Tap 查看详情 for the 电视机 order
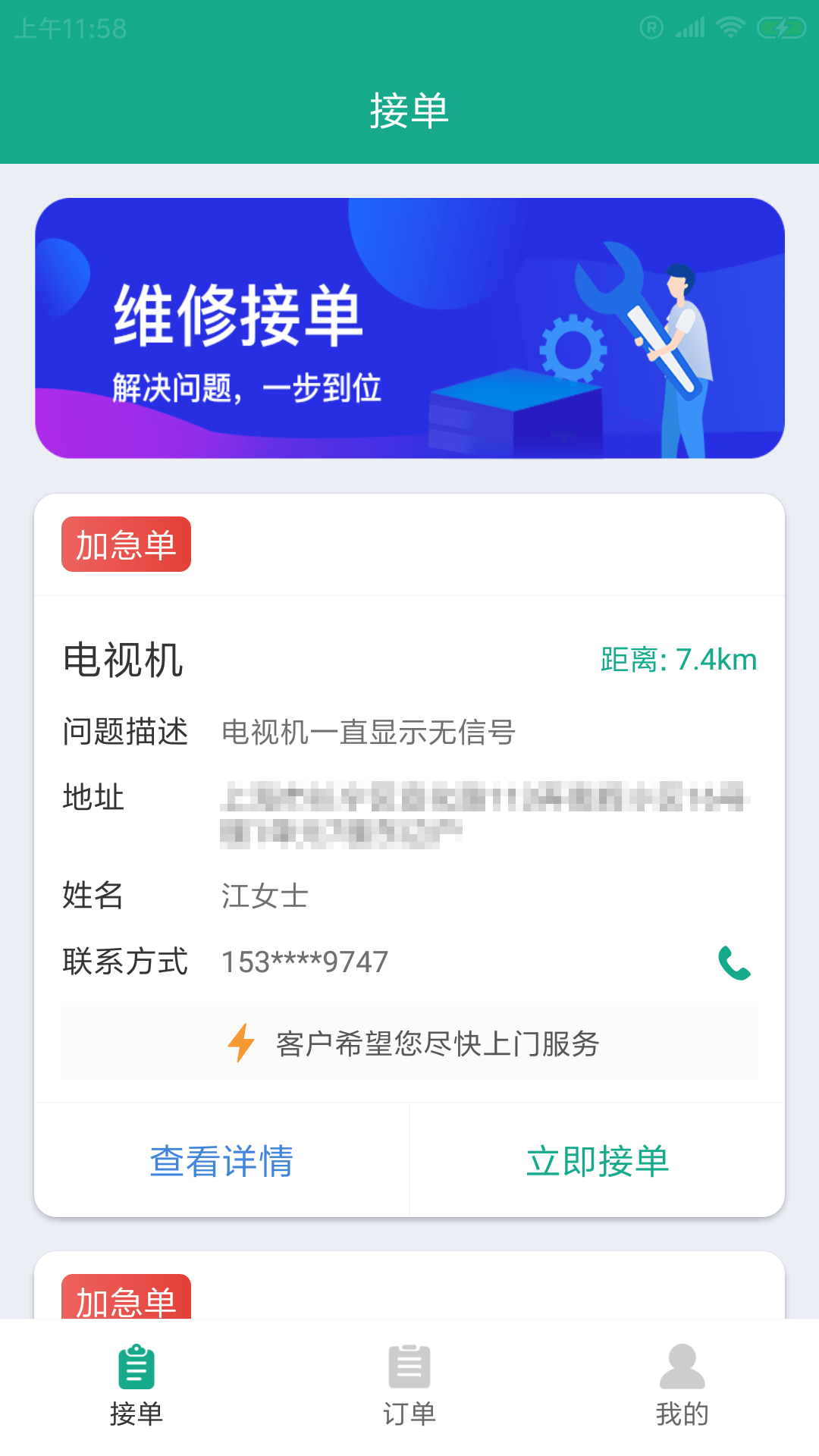Image resolution: width=819 pixels, height=1456 pixels. pos(221,1161)
